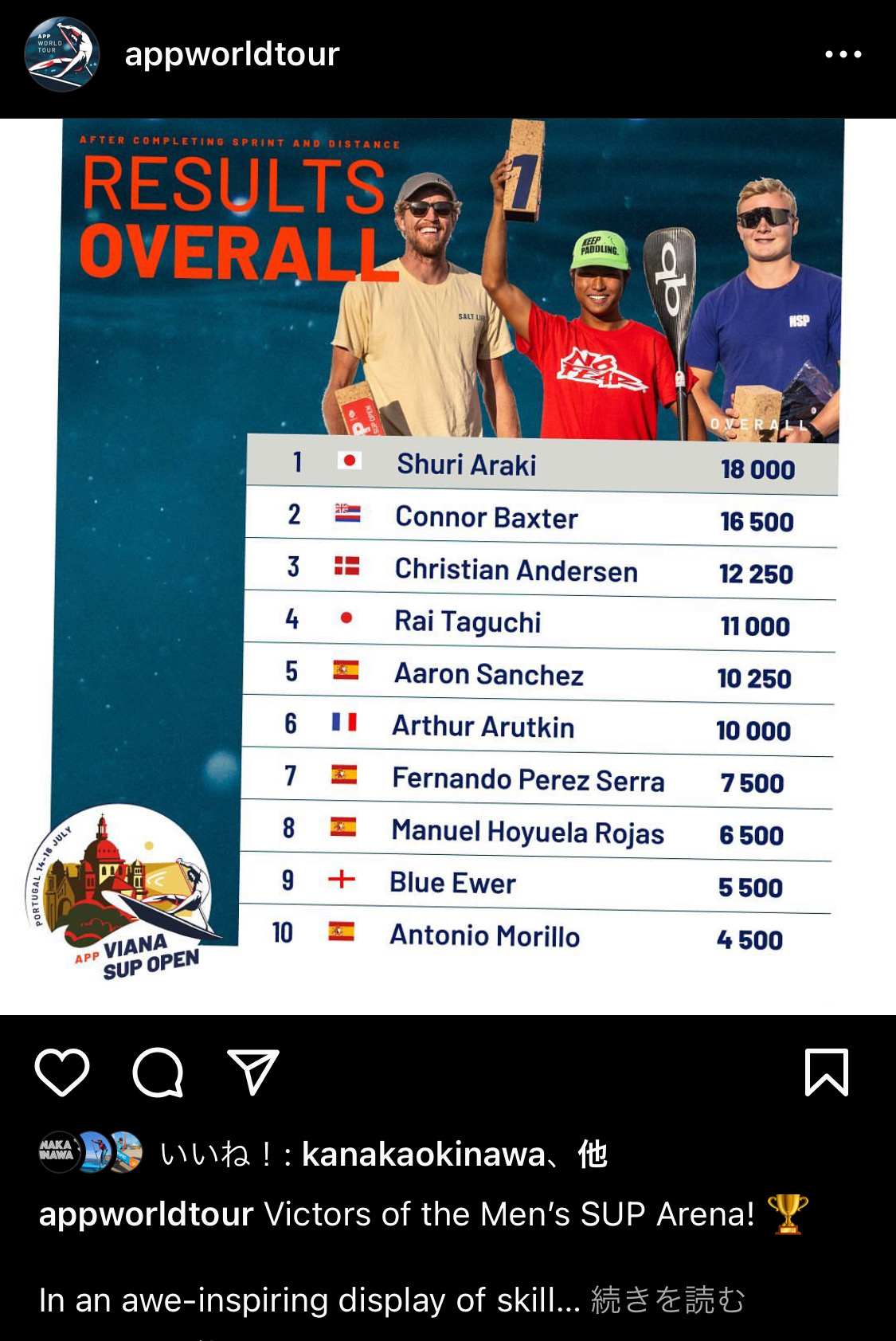Like the appworldtour post
This screenshot has height=1341, width=896.
(62, 1072)
